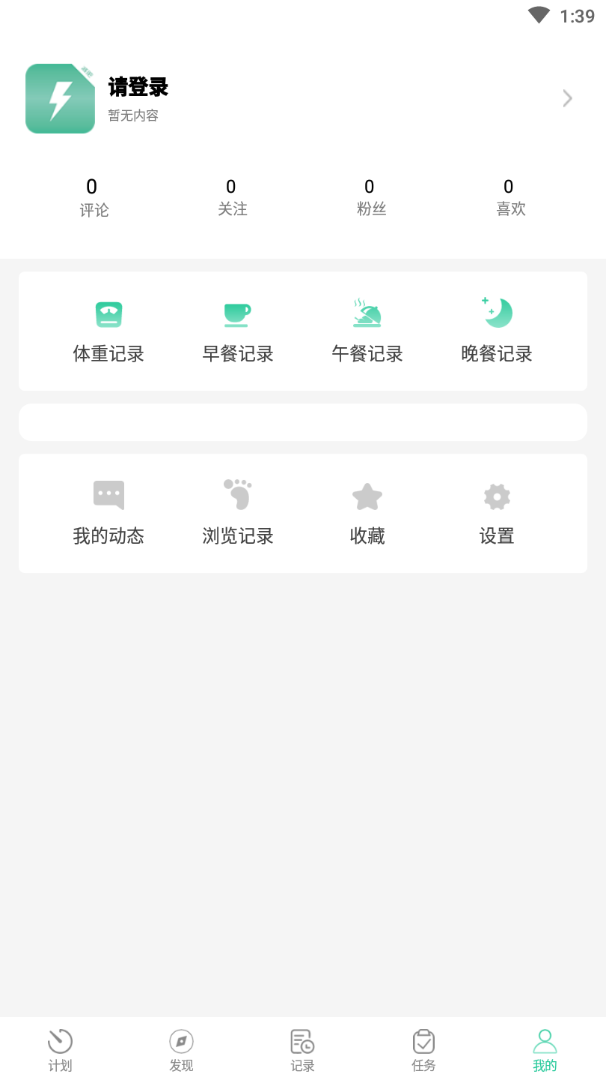606x1080 pixels.
Task: Tap the profile avatar image
Action: [60, 98]
